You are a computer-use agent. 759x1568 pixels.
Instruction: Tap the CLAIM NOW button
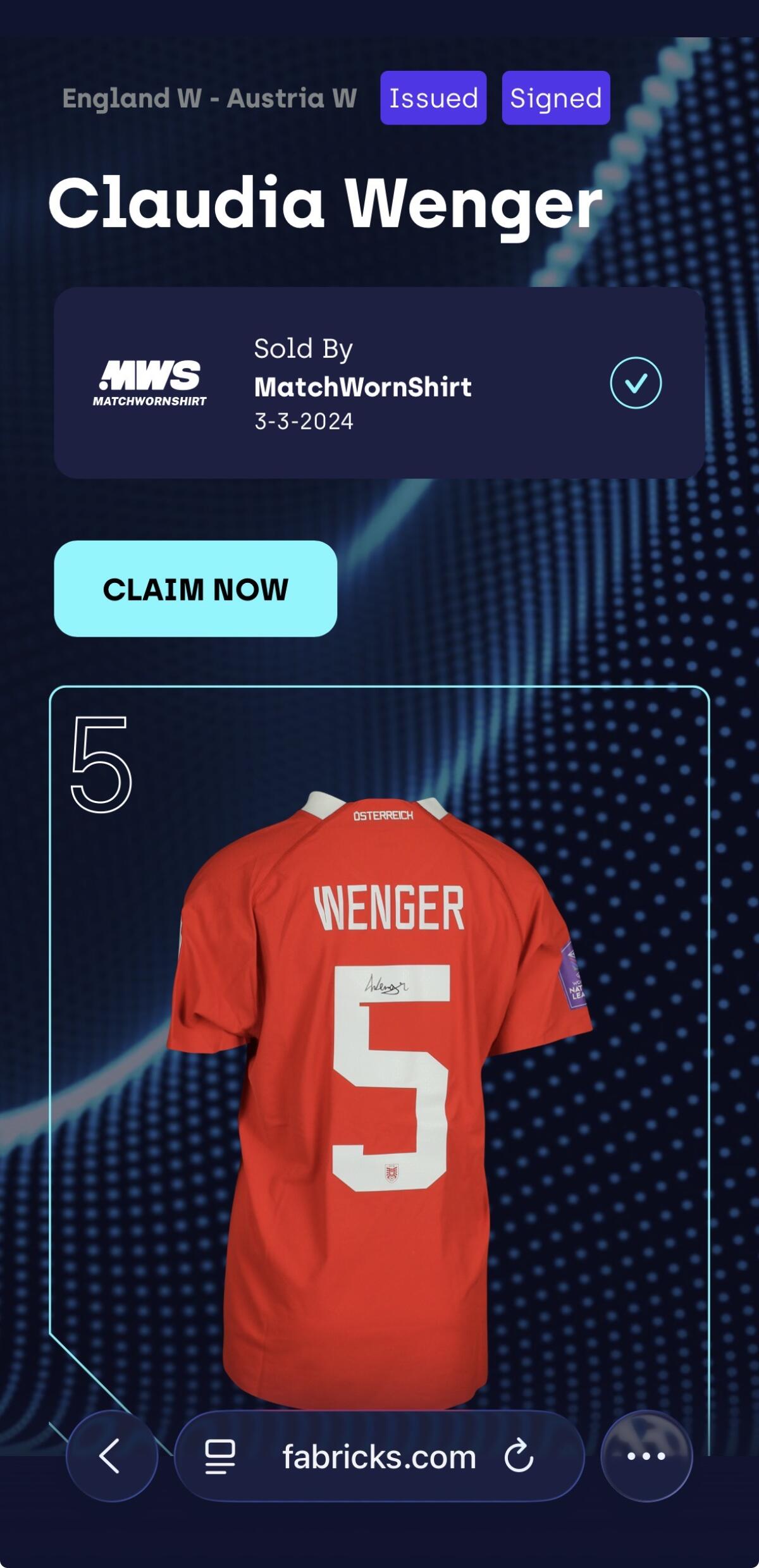click(x=195, y=589)
